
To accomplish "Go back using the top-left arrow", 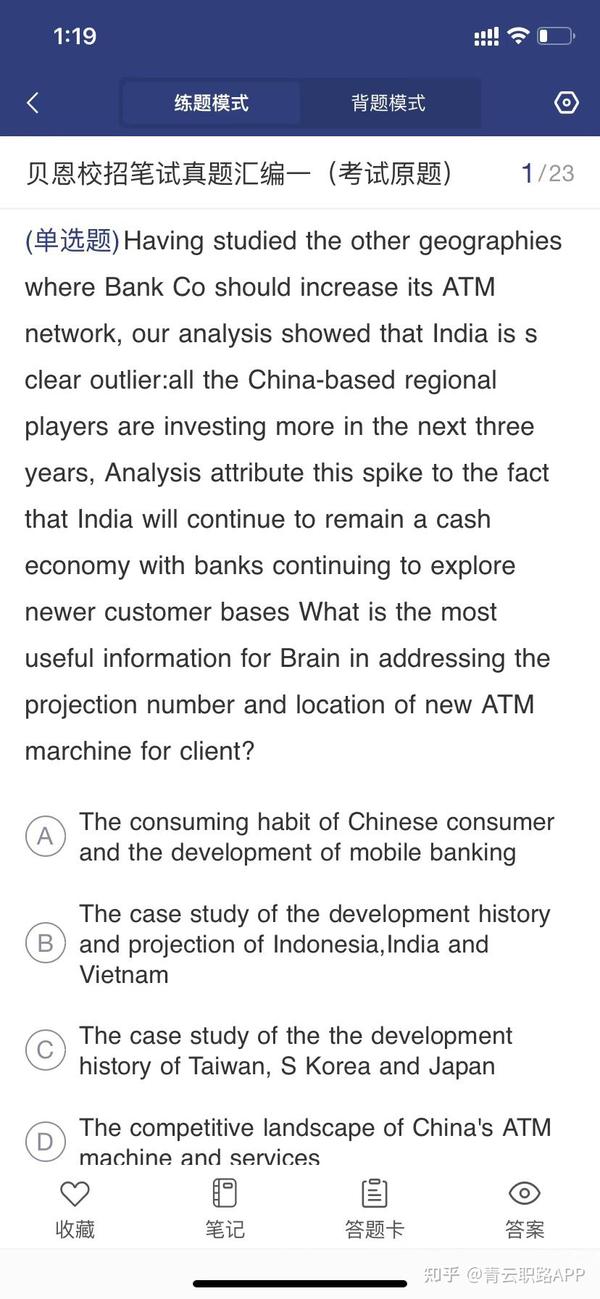I will (33, 103).
